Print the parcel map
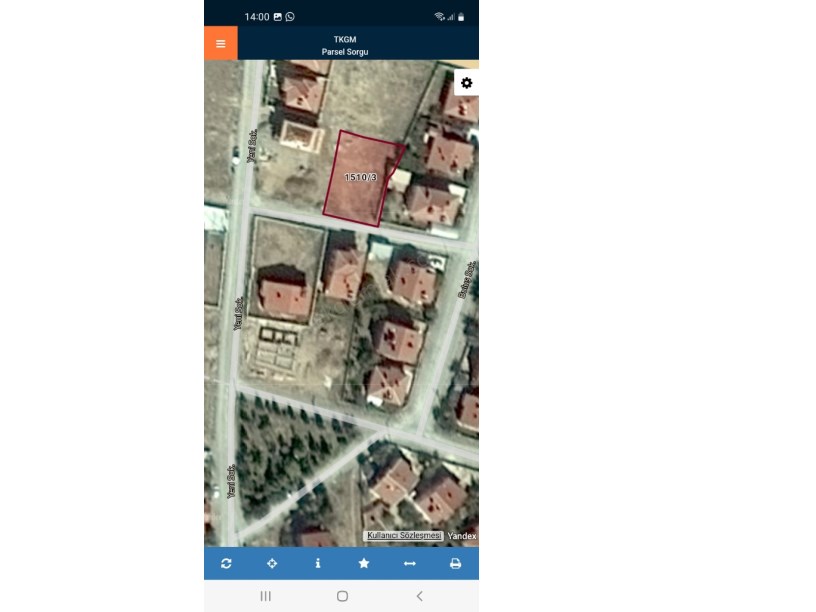Screen dimensions: 816x612 pyautogui.click(x=455, y=563)
